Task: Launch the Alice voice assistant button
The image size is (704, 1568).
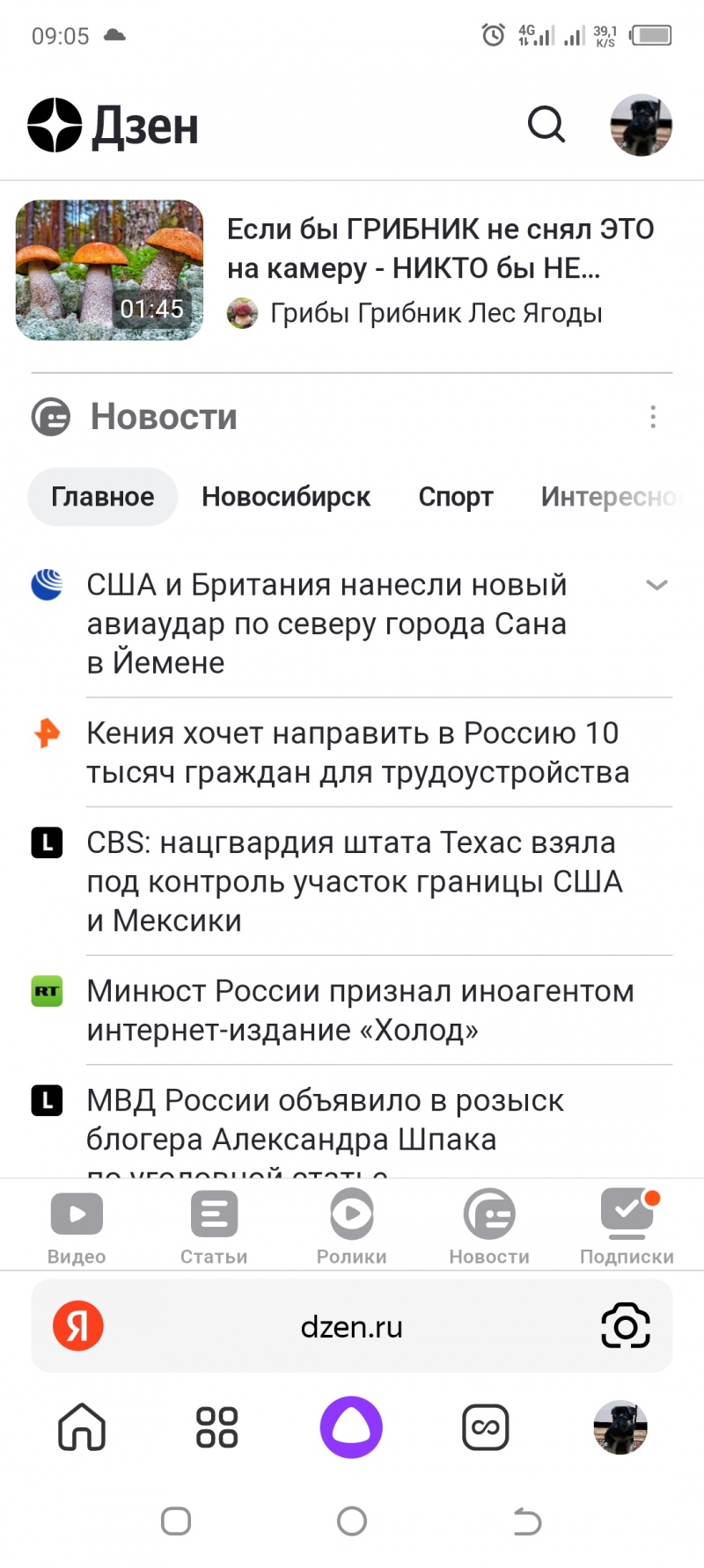Action: coord(351,1427)
